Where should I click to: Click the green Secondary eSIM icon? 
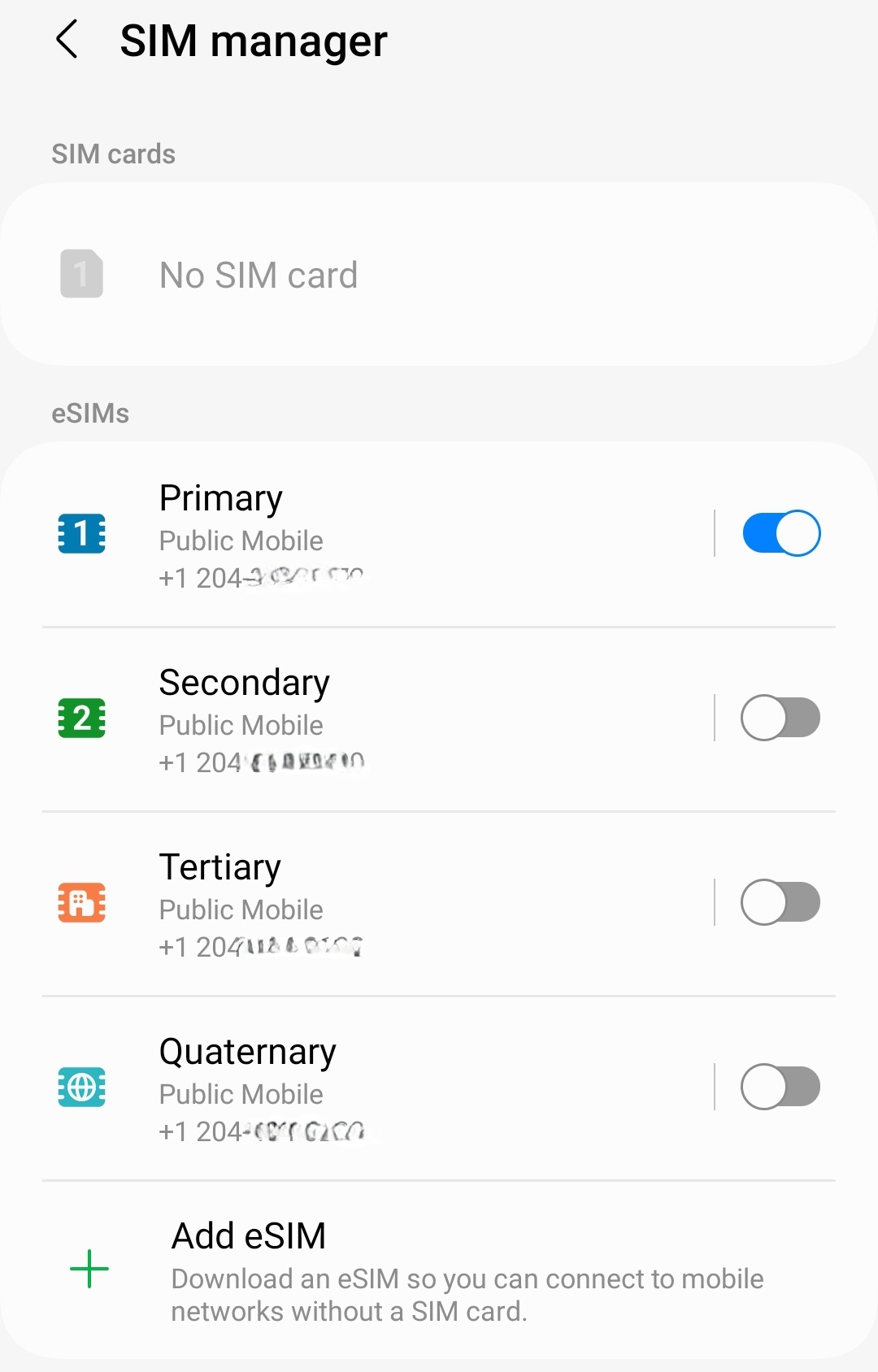pyautogui.click(x=81, y=718)
